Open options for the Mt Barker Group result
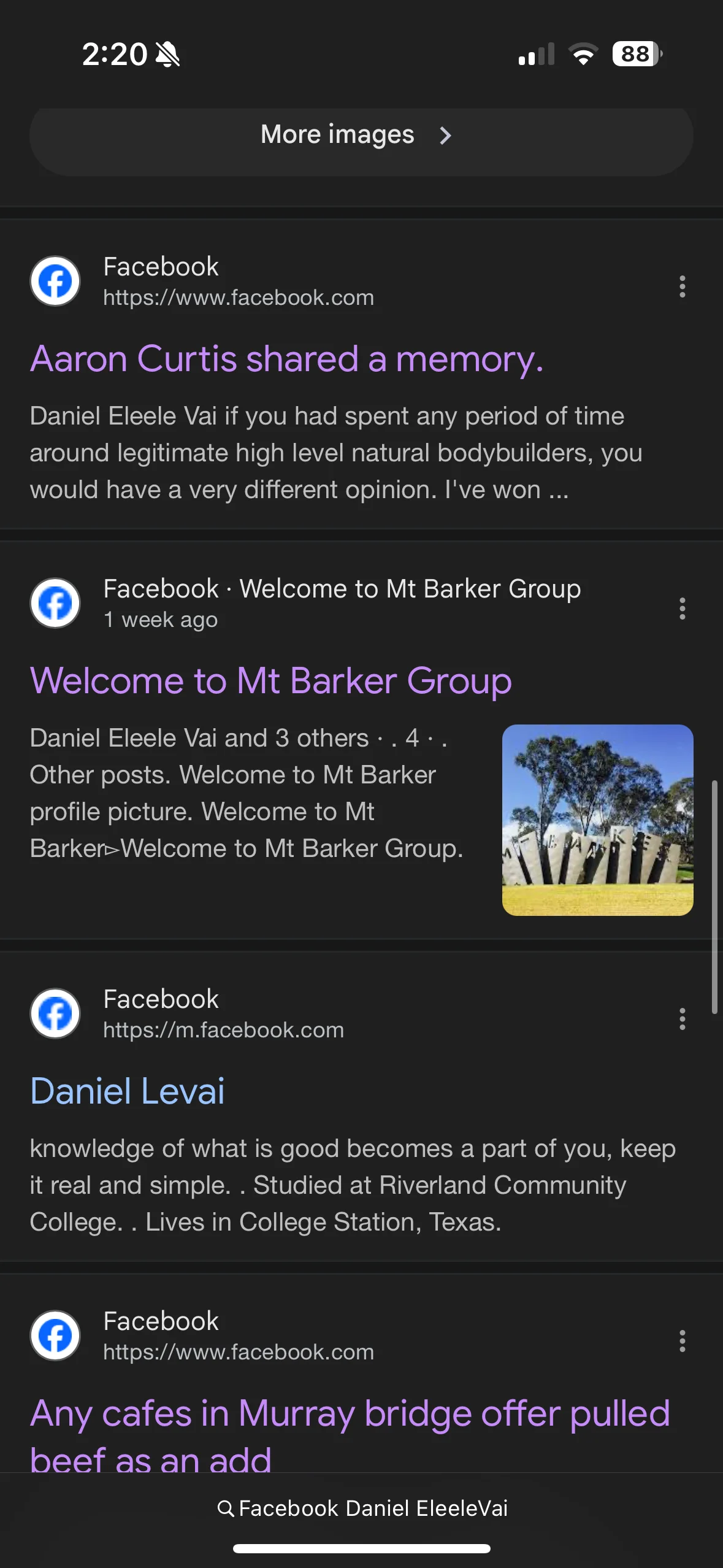 point(682,609)
